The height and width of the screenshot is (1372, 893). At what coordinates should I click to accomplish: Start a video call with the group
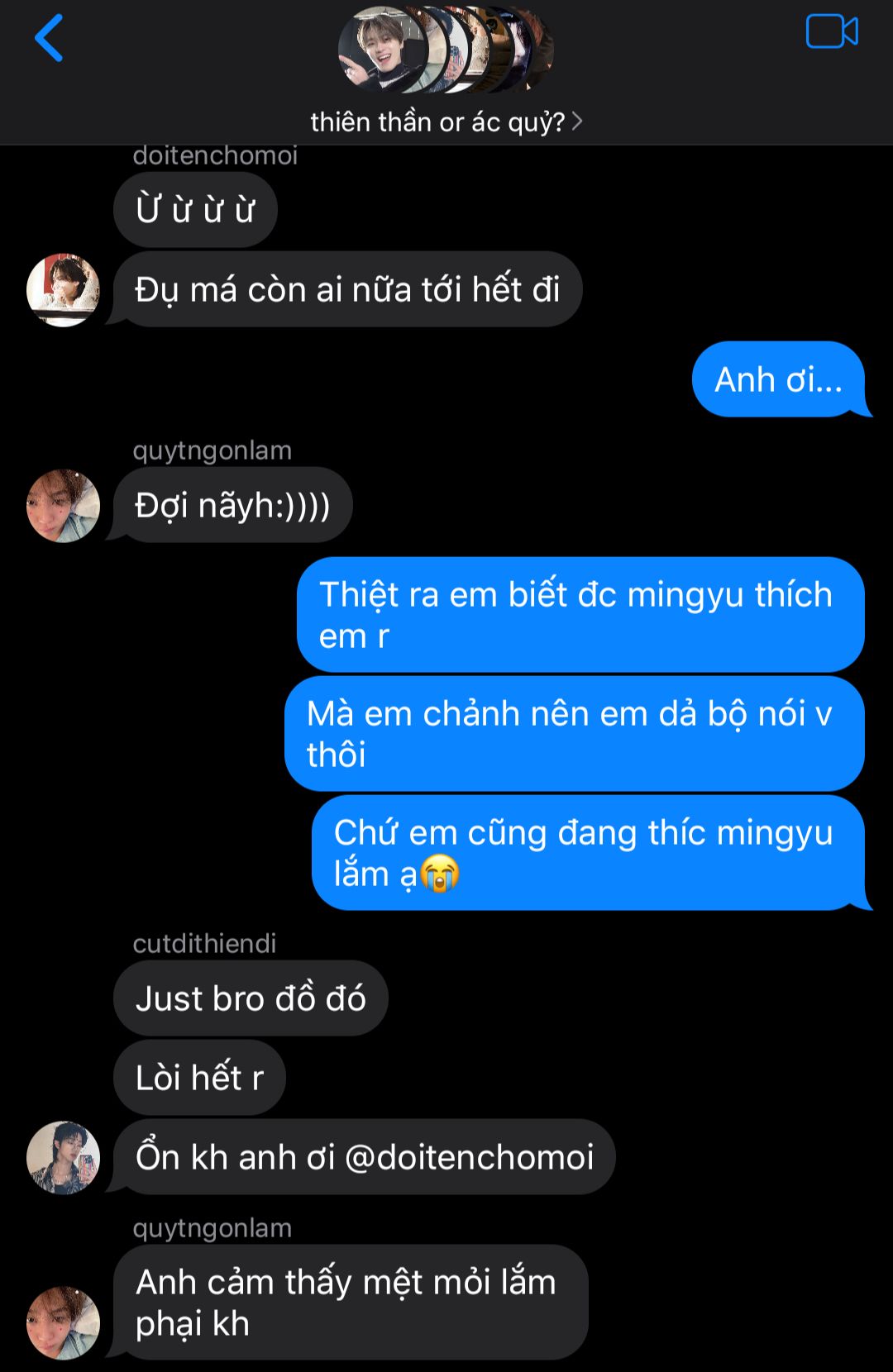click(x=831, y=32)
